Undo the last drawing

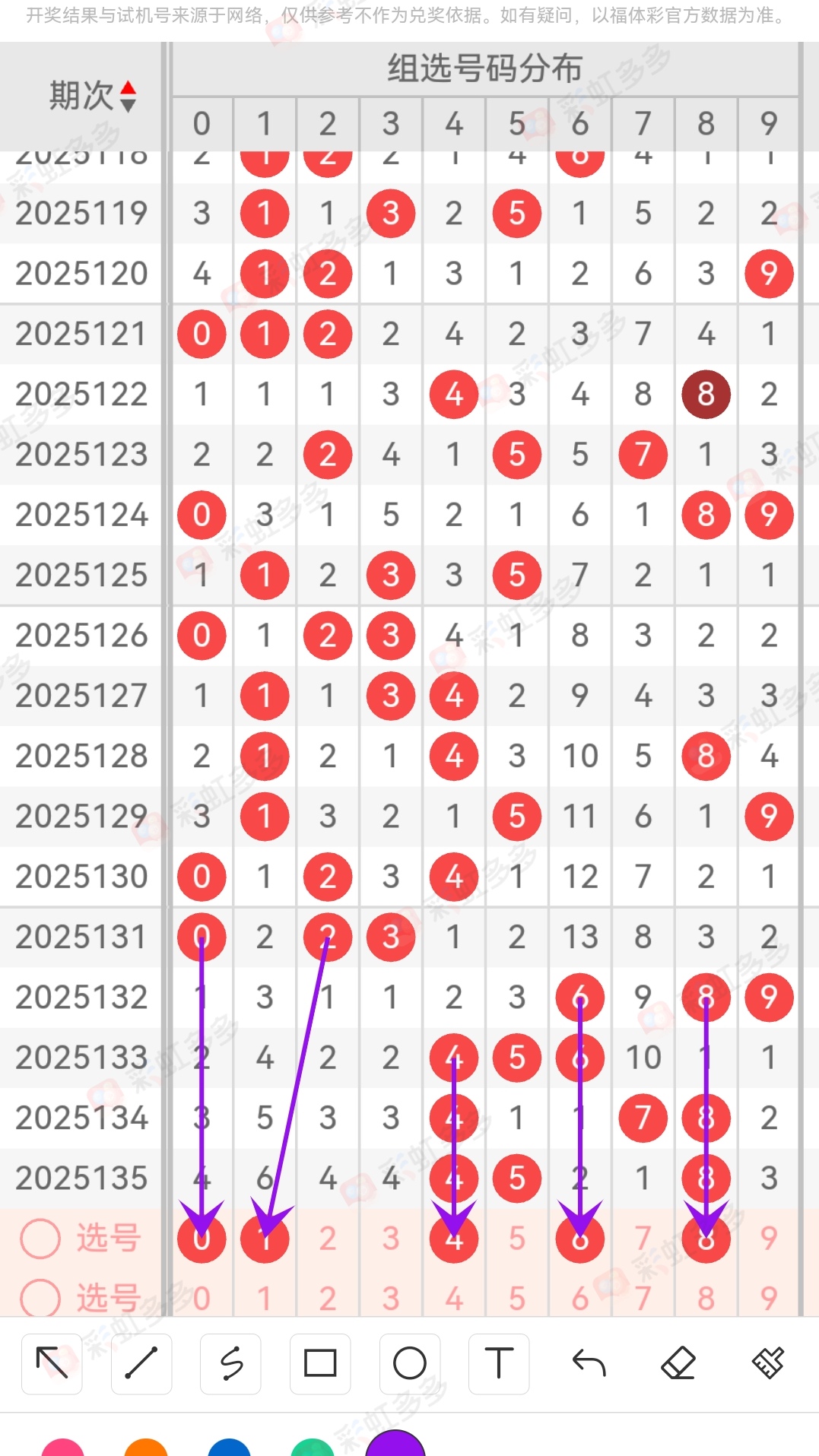click(589, 1363)
